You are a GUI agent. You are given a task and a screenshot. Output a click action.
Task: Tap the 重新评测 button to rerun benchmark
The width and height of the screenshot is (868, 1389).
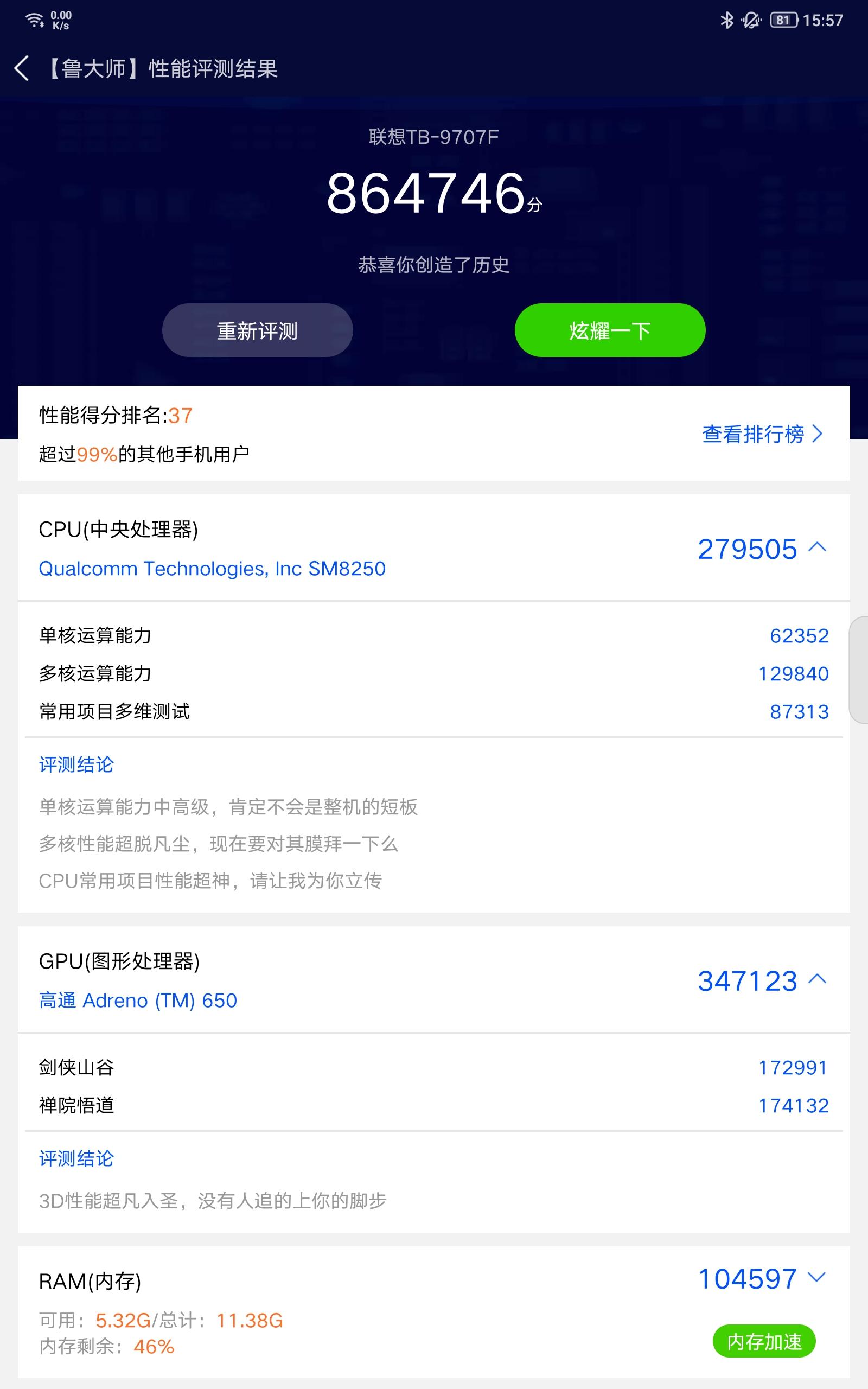[257, 330]
